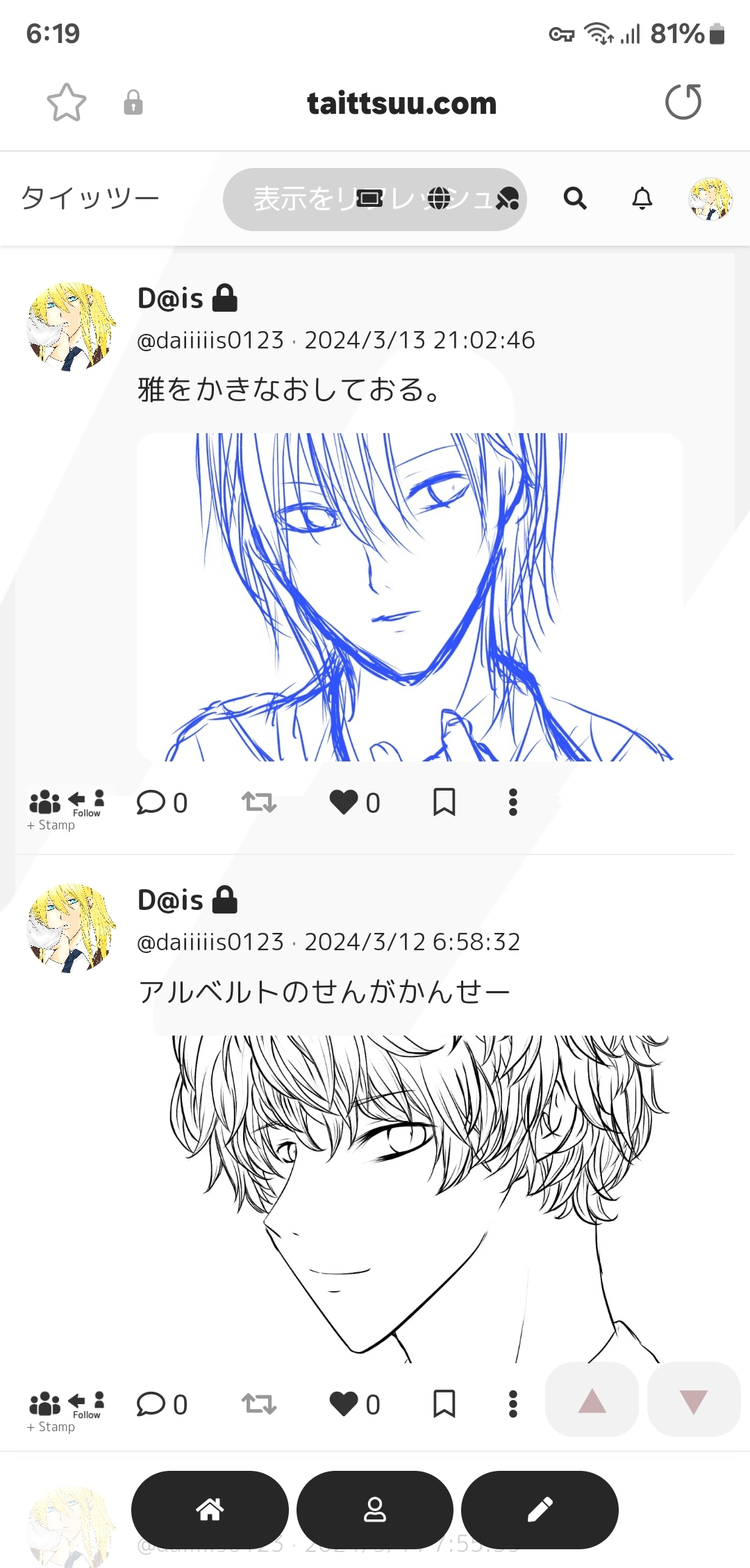Image resolution: width=750 pixels, height=1568 pixels.
Task: Compose a new post with the pencil button
Action: click(540, 1509)
